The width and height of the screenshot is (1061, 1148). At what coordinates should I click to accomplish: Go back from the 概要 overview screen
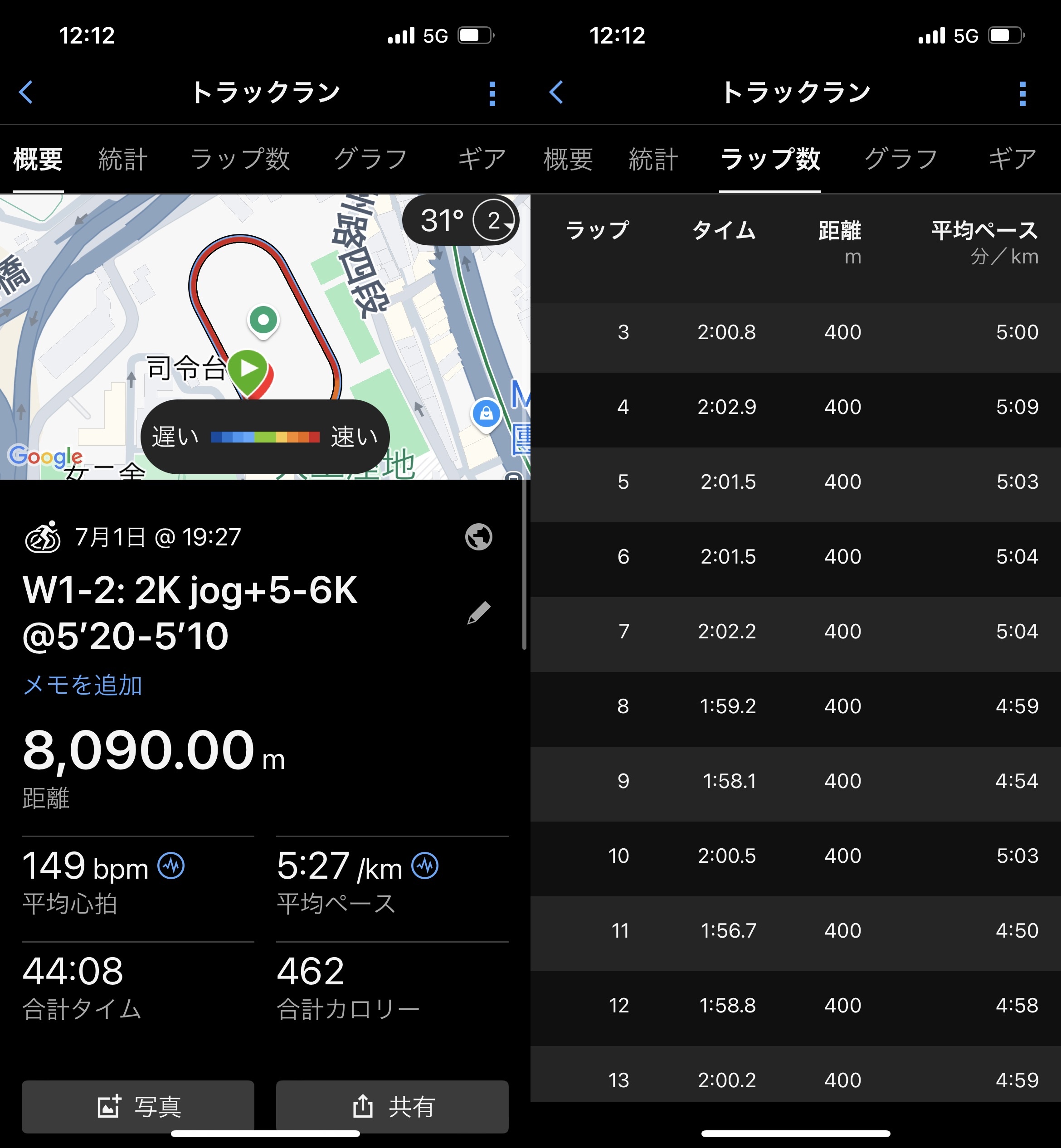click(26, 92)
